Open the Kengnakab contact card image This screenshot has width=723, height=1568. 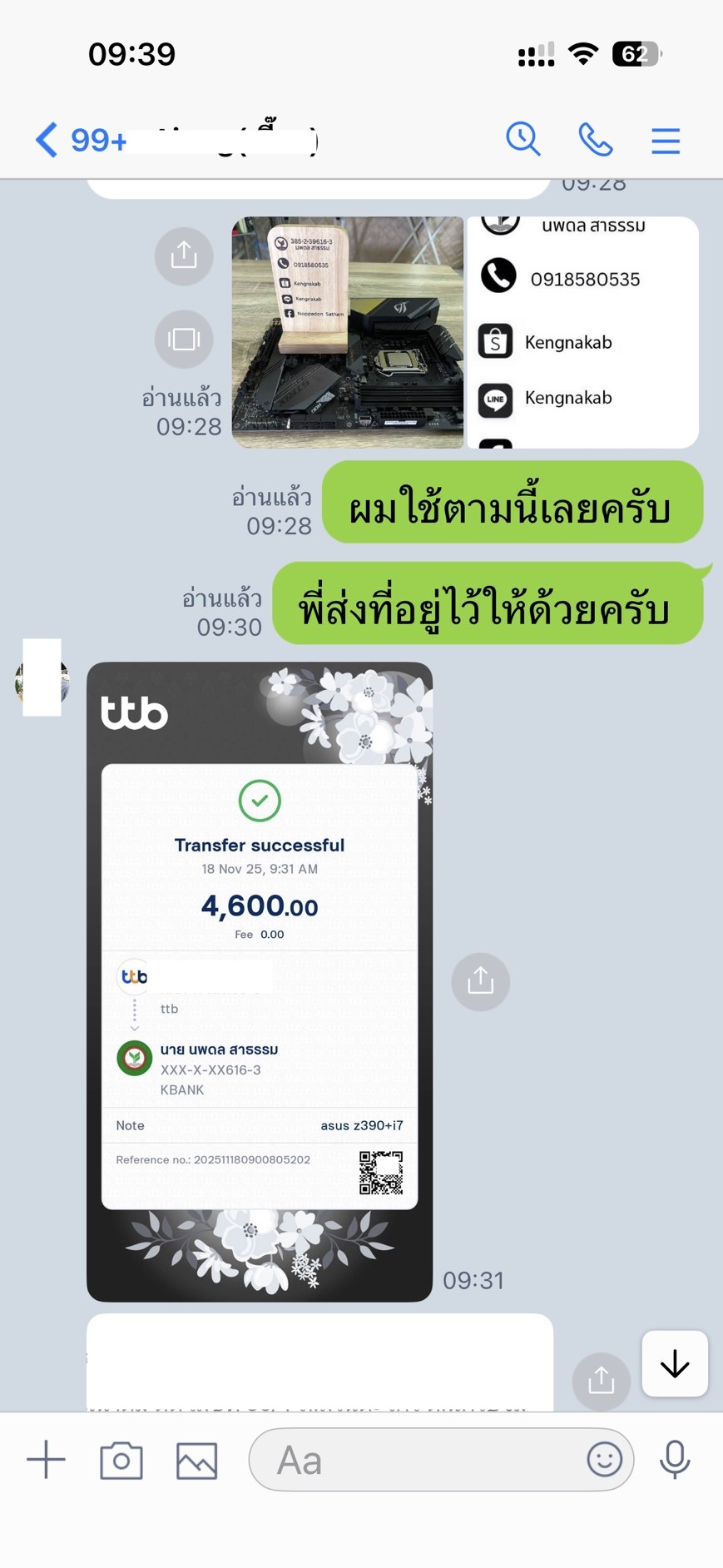point(582,332)
